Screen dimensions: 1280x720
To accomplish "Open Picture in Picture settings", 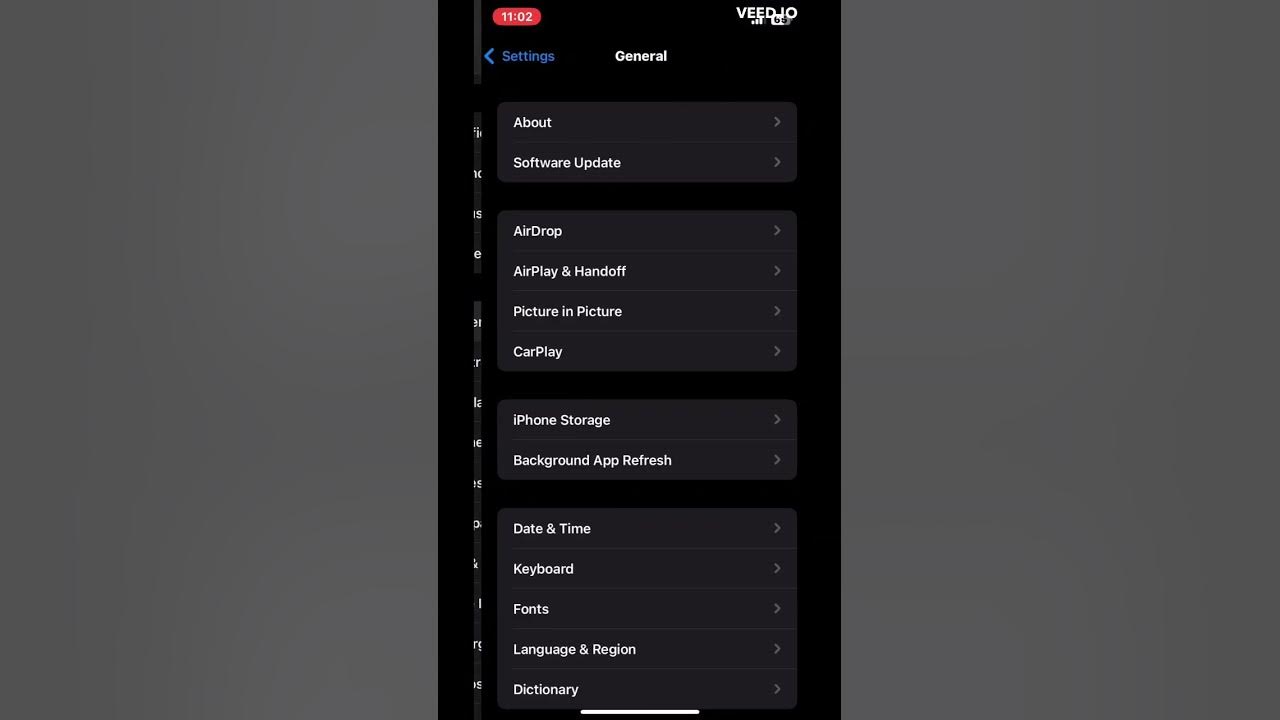I will pyautogui.click(x=646, y=311).
